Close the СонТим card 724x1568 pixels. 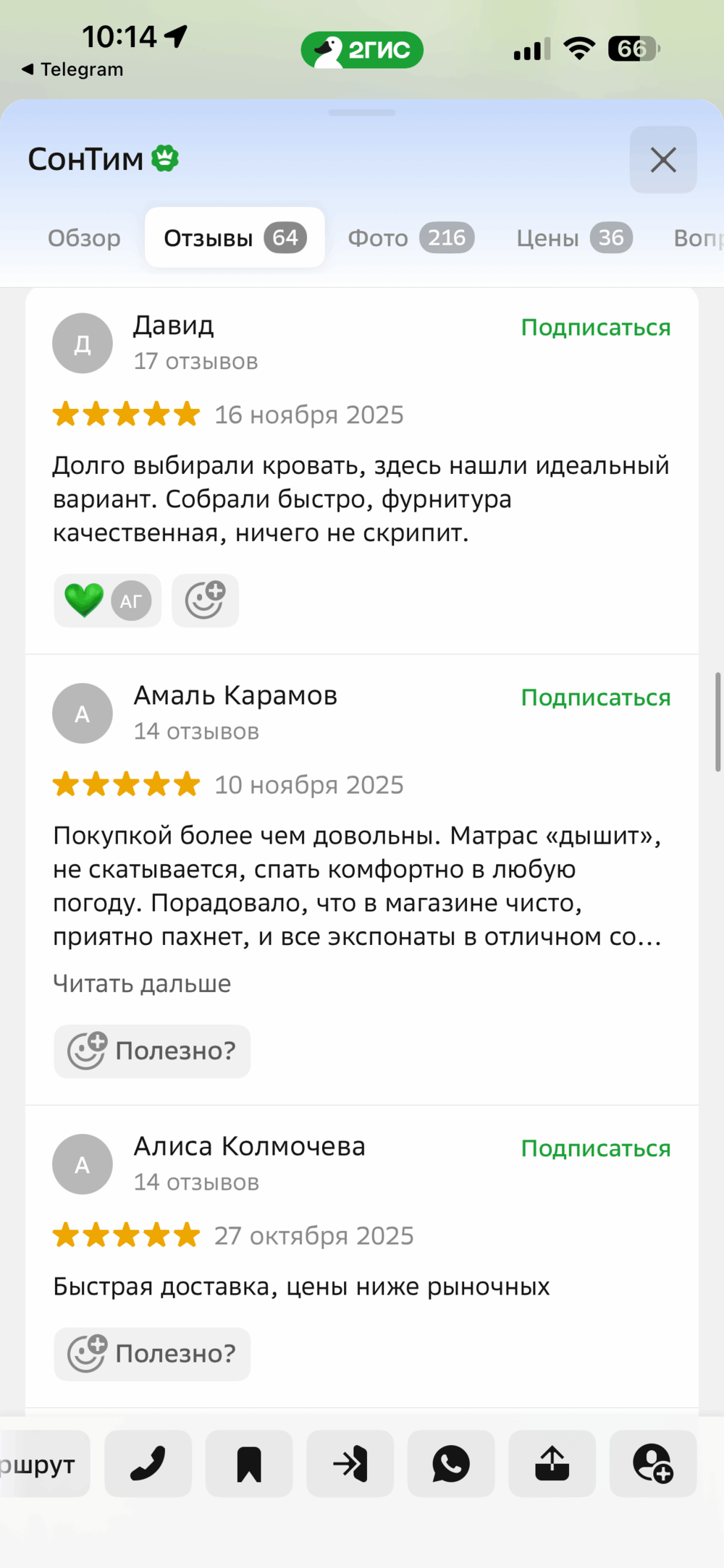tap(662, 160)
